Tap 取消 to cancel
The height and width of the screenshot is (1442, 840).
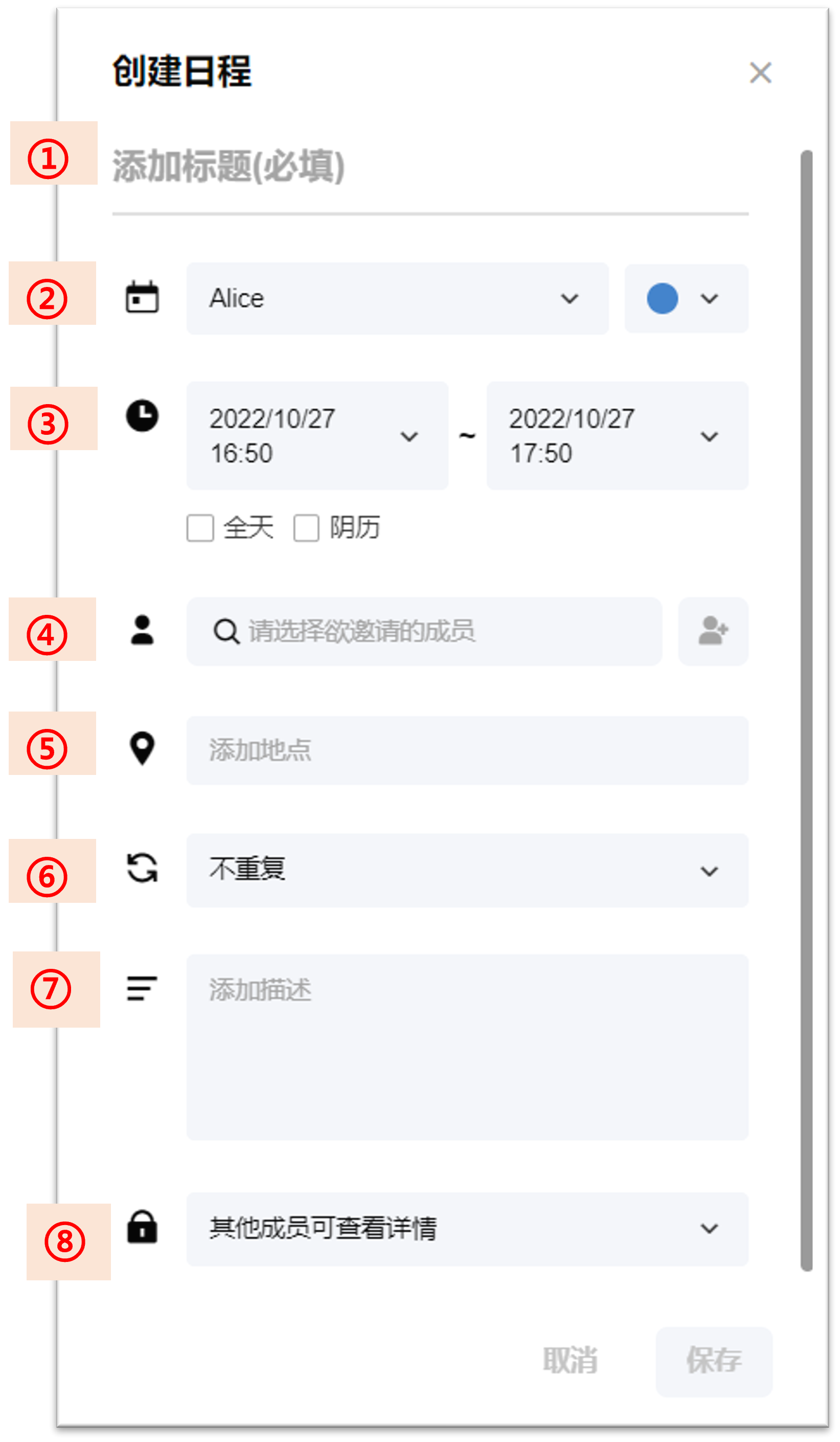coord(570,1360)
